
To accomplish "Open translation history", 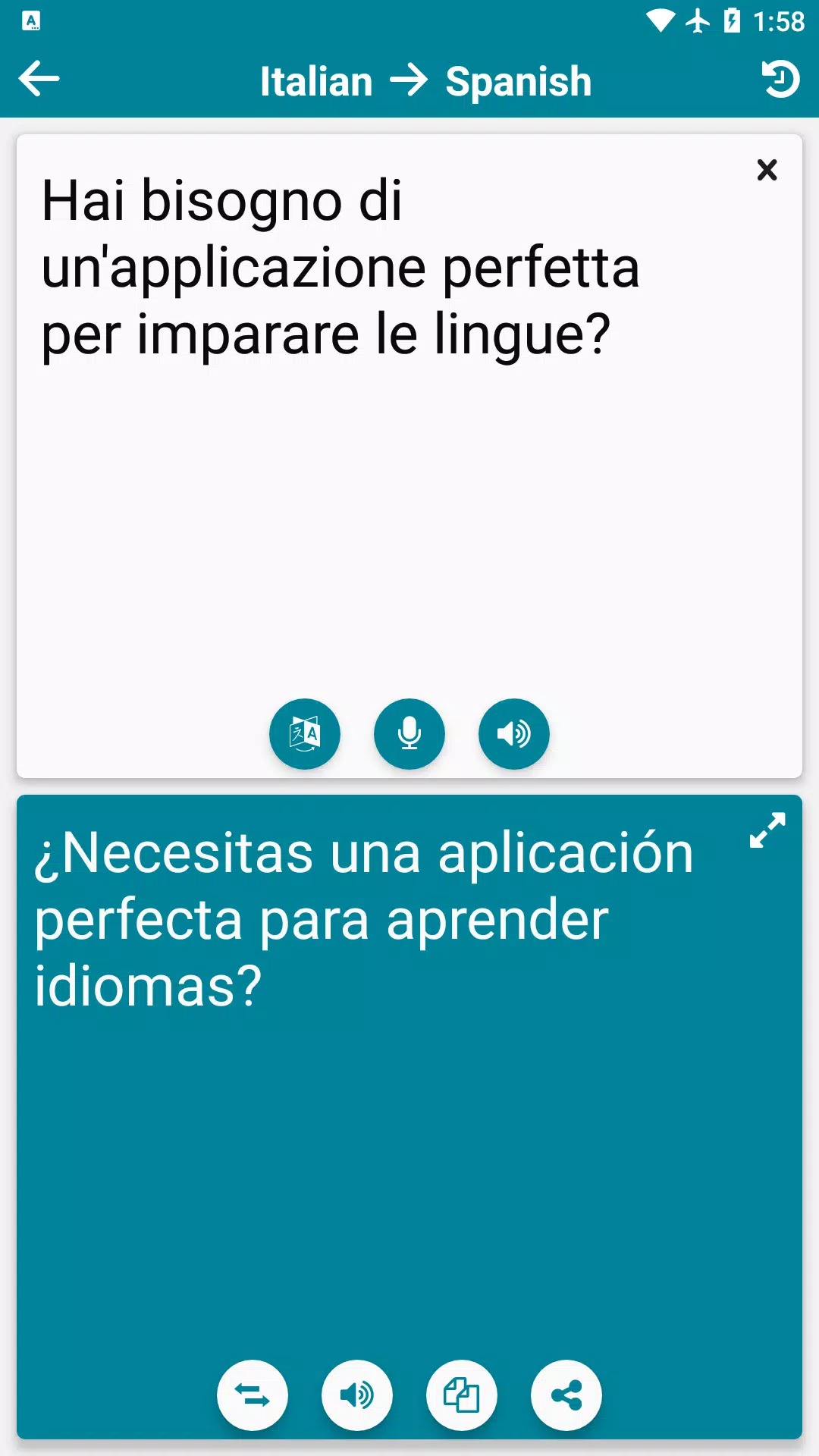I will click(780, 79).
